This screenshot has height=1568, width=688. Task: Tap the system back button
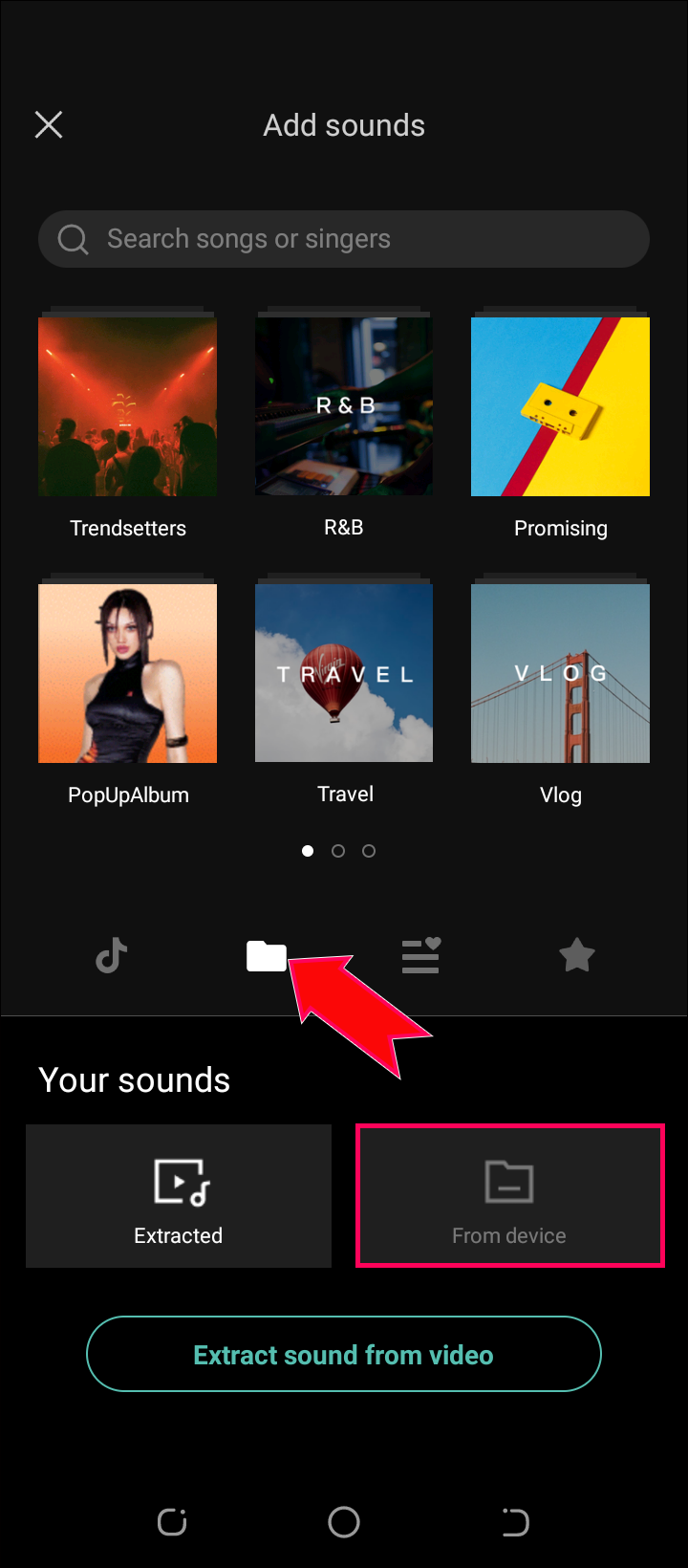tap(515, 1522)
